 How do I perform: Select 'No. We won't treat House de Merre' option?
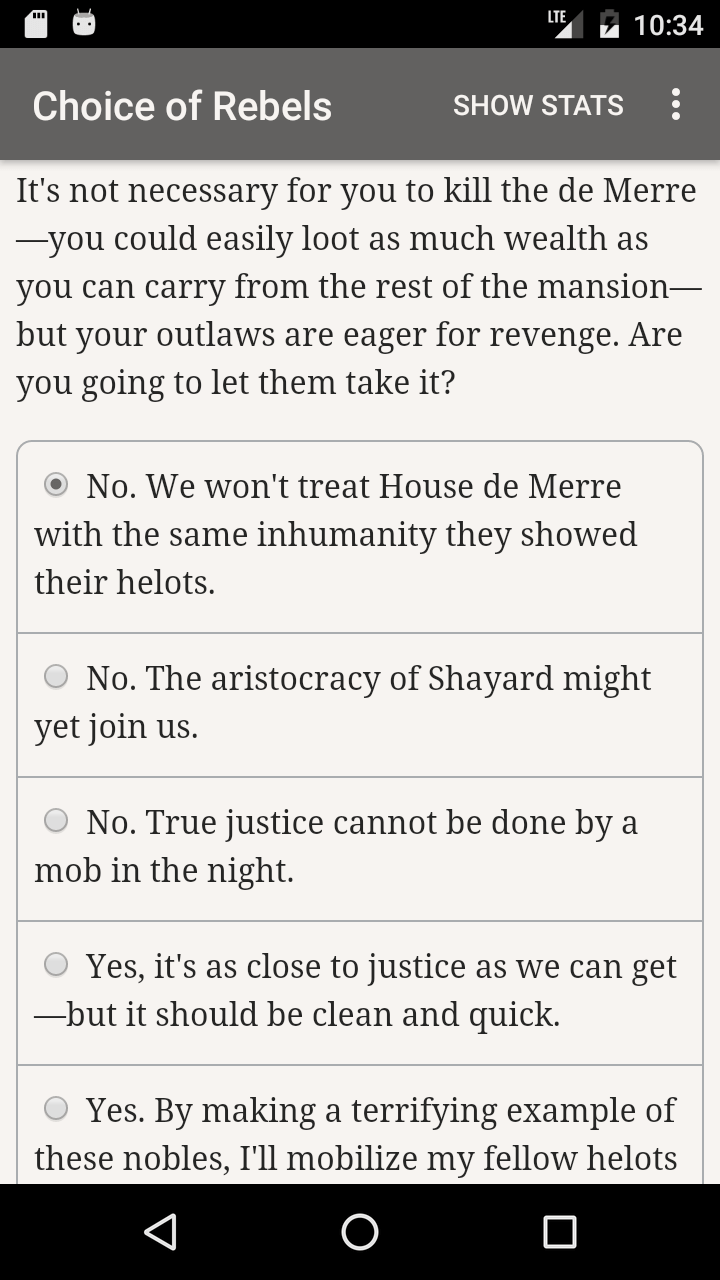(x=57, y=486)
